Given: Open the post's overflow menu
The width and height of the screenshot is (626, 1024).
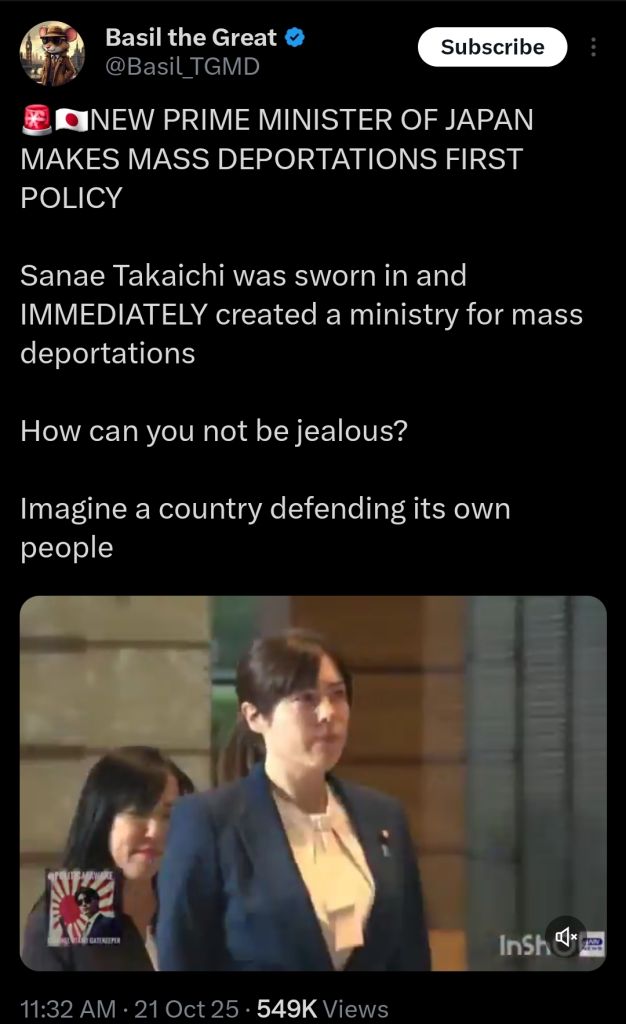Looking at the screenshot, I should coord(593,47).
